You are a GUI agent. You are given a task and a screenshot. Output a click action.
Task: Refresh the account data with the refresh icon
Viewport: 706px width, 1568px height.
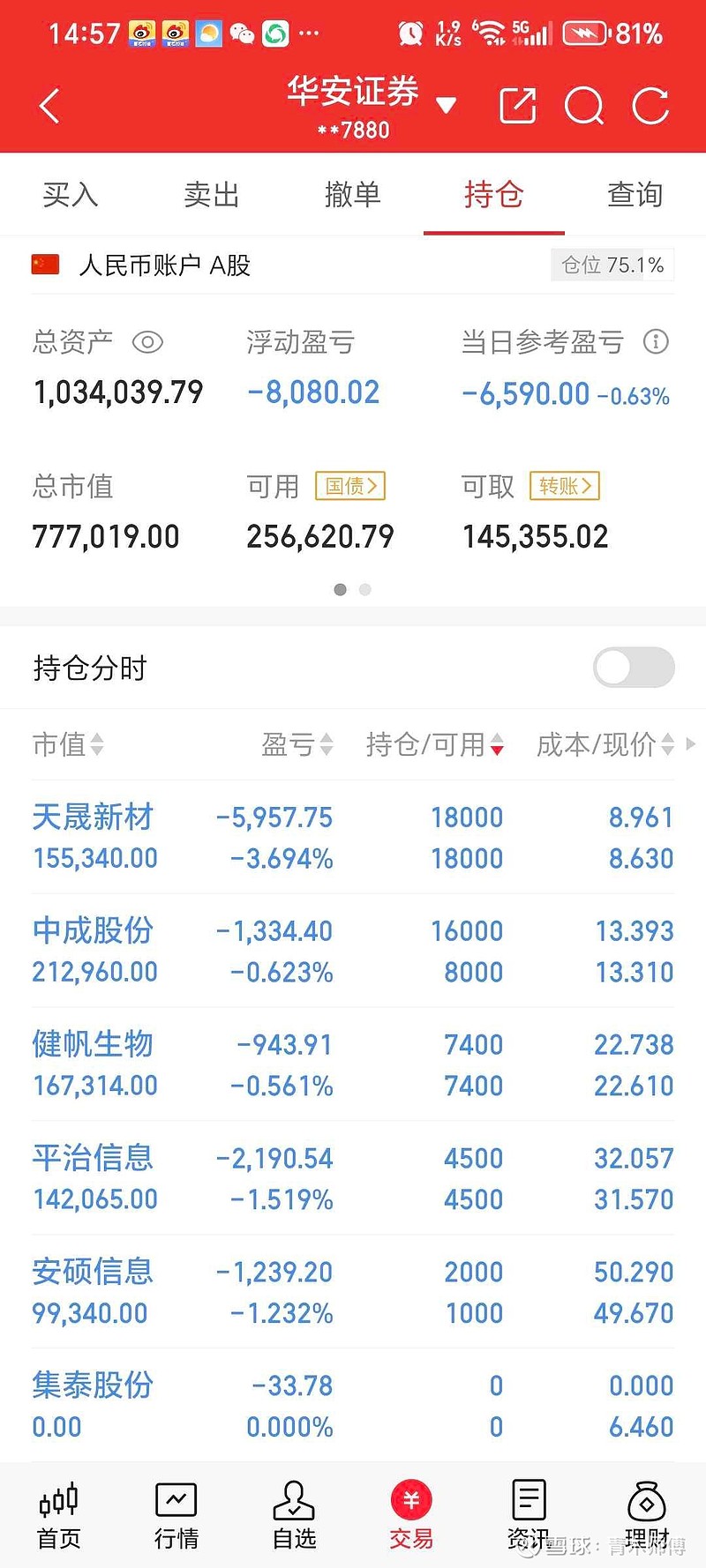click(650, 105)
